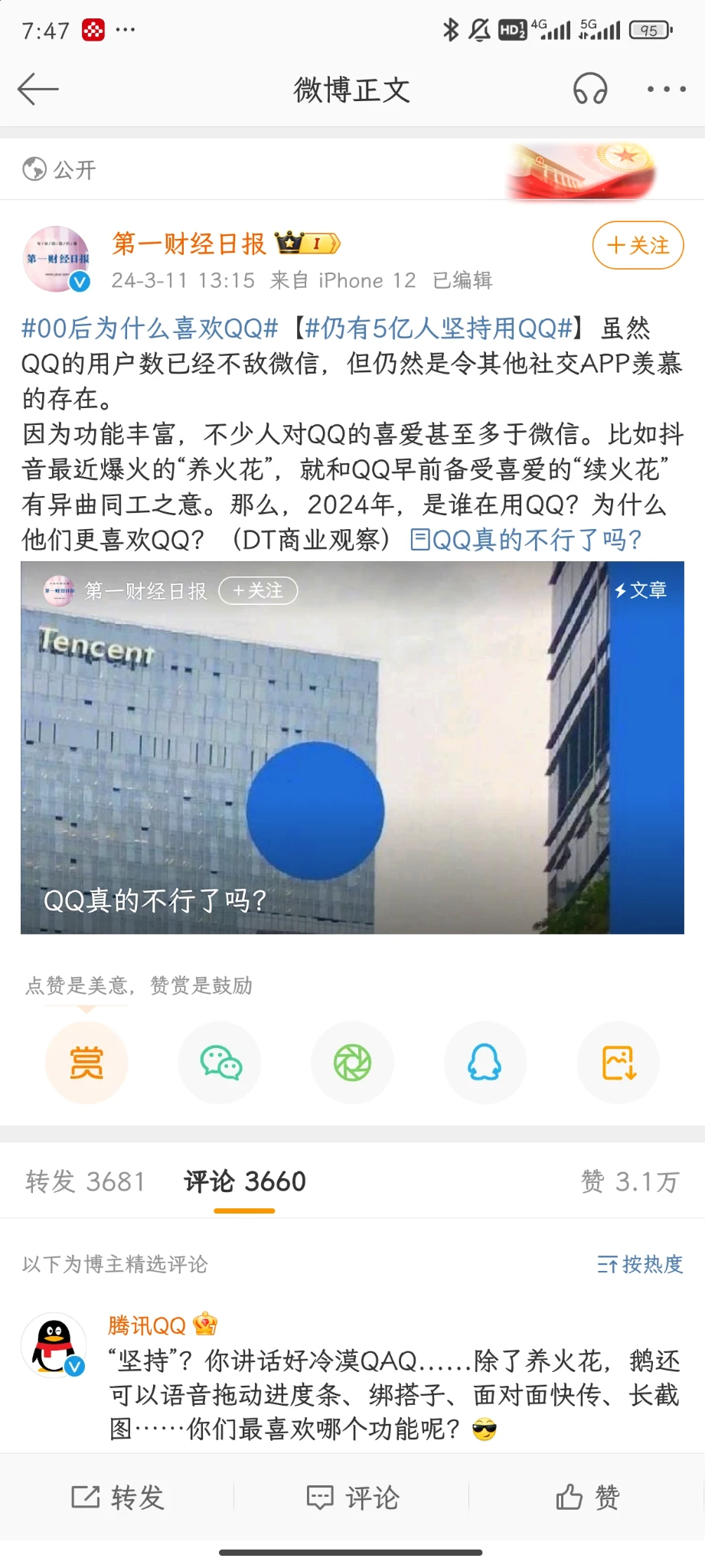705x1568 pixels.
Task: Go back using the top-left arrow
Action: click(38, 90)
